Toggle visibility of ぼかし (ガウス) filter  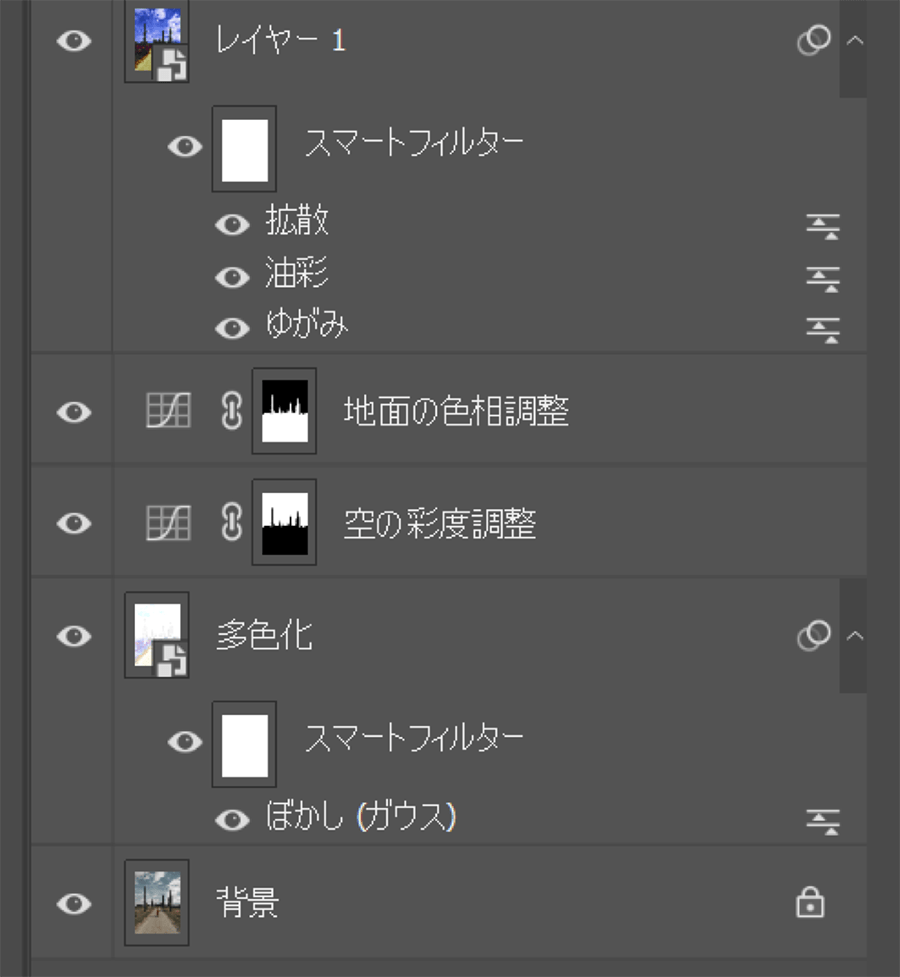232,820
